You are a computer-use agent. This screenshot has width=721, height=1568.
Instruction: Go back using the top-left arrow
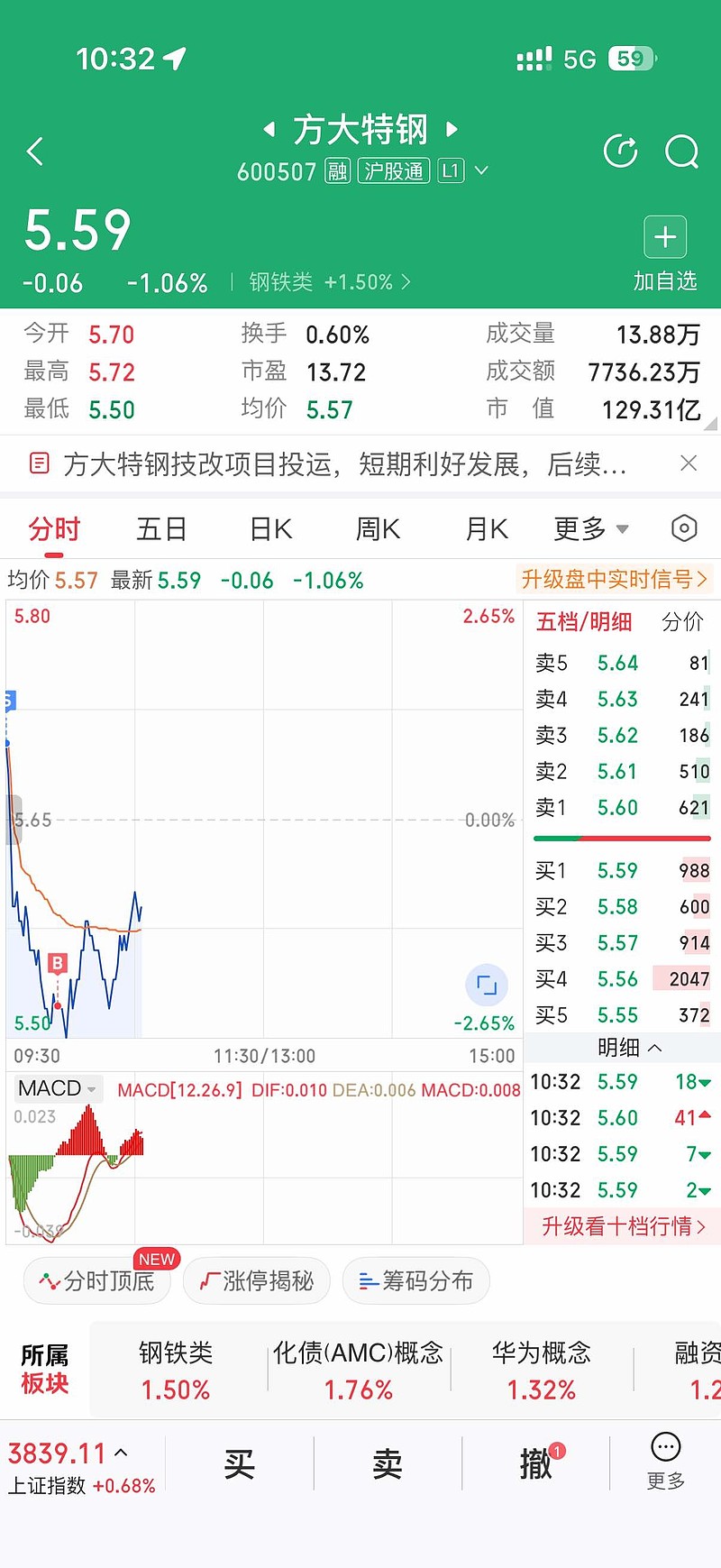(x=36, y=151)
